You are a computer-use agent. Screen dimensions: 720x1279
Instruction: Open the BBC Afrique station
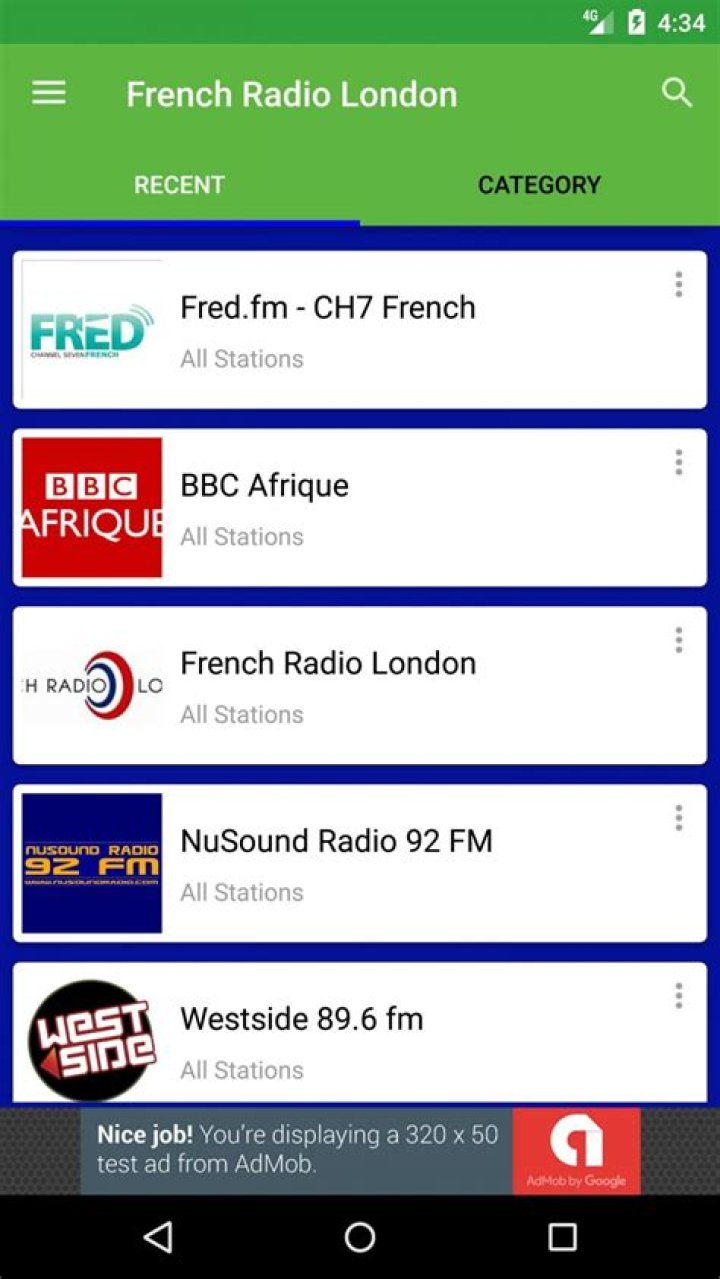point(265,486)
